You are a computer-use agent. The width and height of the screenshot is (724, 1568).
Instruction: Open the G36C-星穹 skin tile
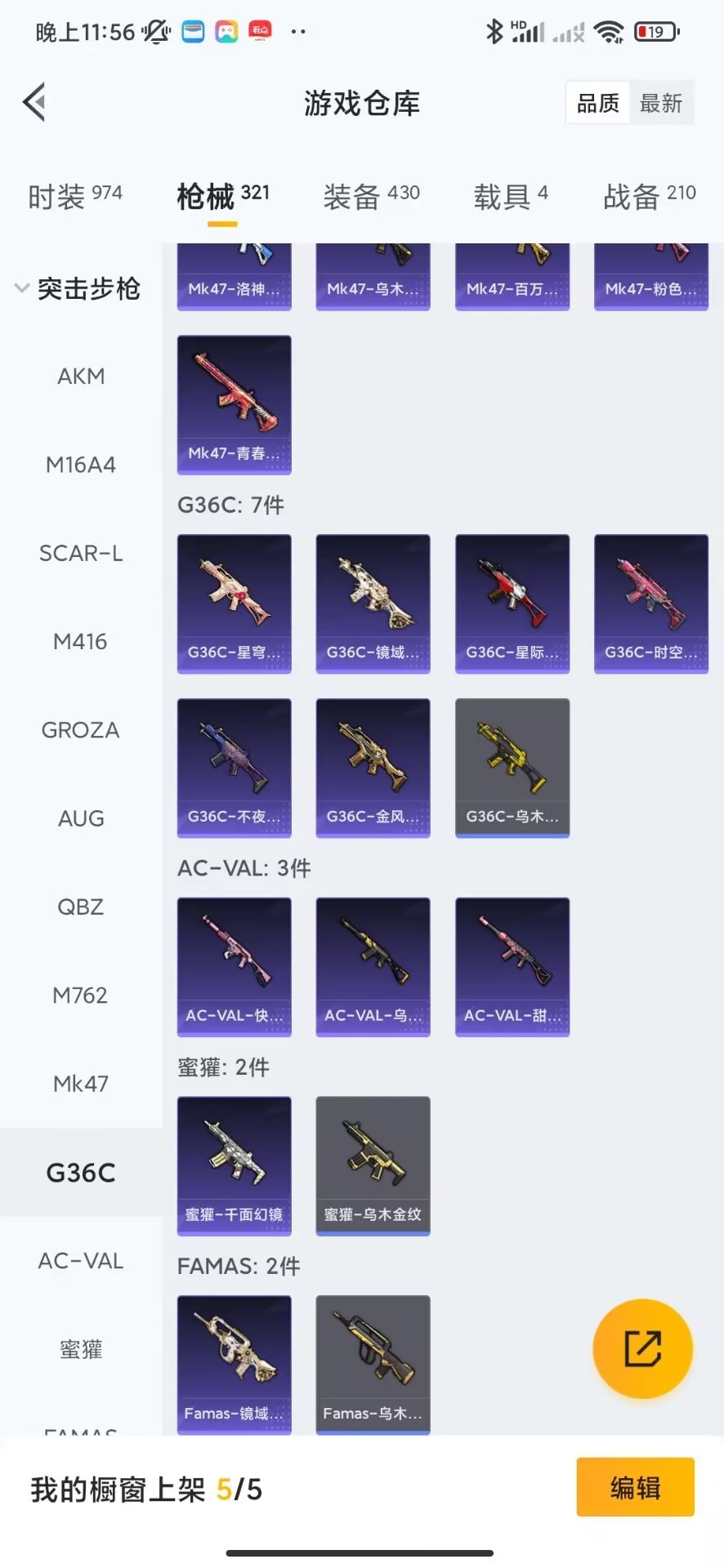click(x=235, y=604)
